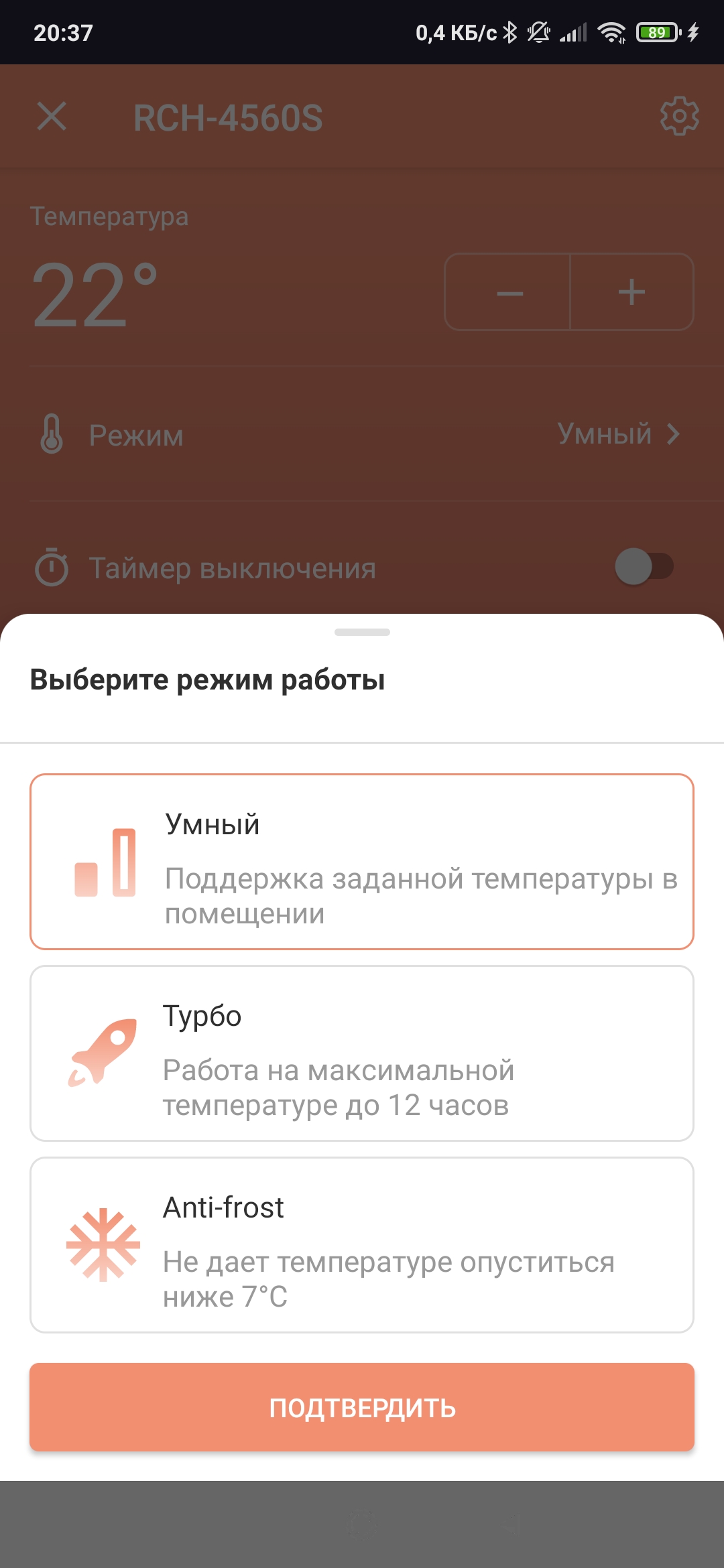This screenshot has height=1568, width=724.
Task: Pick the Anti-frost mode
Action: (x=362, y=1245)
